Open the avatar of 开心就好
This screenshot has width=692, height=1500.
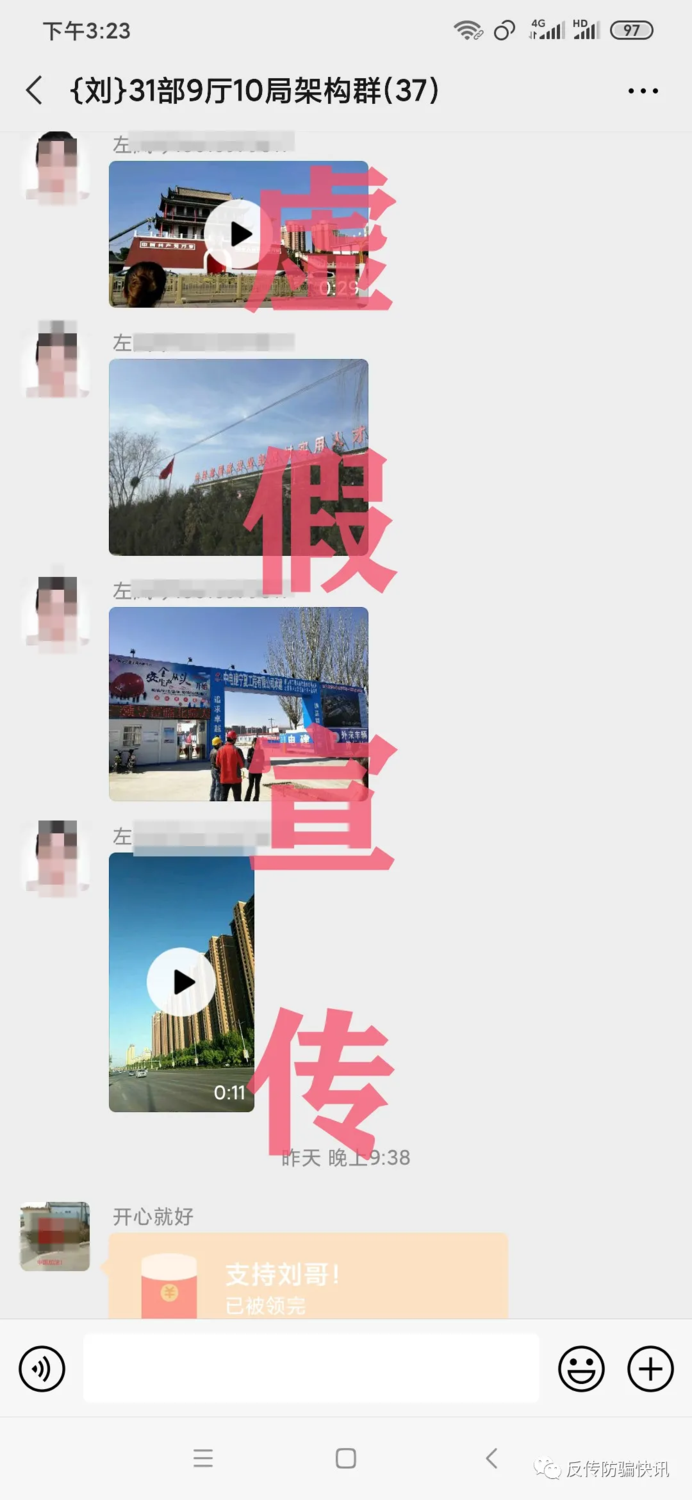point(55,1237)
